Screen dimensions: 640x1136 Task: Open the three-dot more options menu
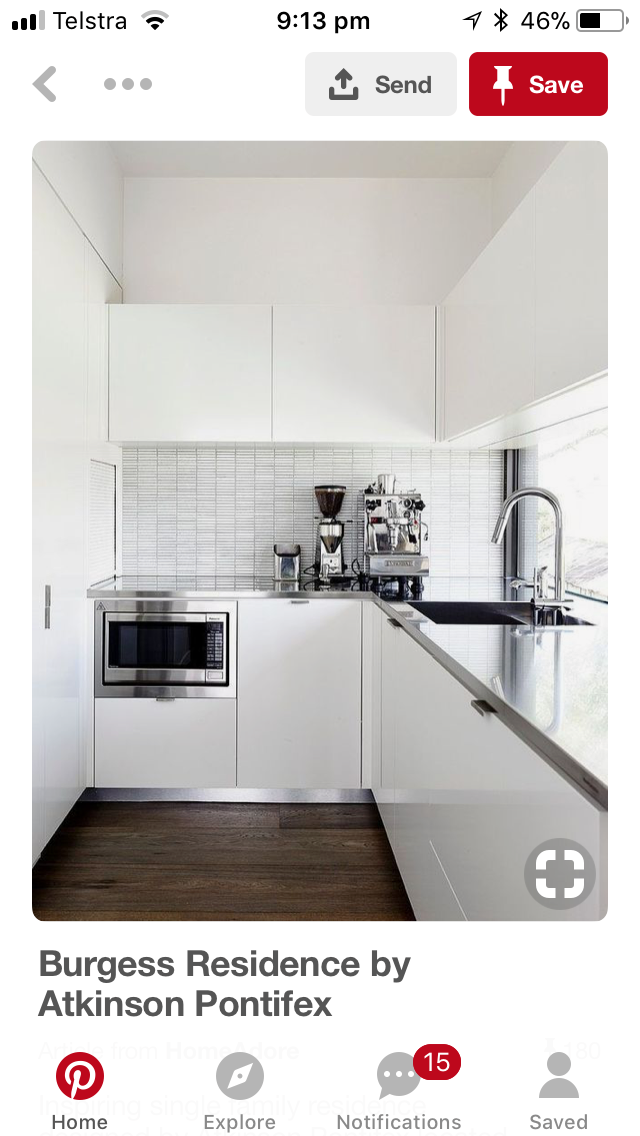pyautogui.click(x=128, y=84)
